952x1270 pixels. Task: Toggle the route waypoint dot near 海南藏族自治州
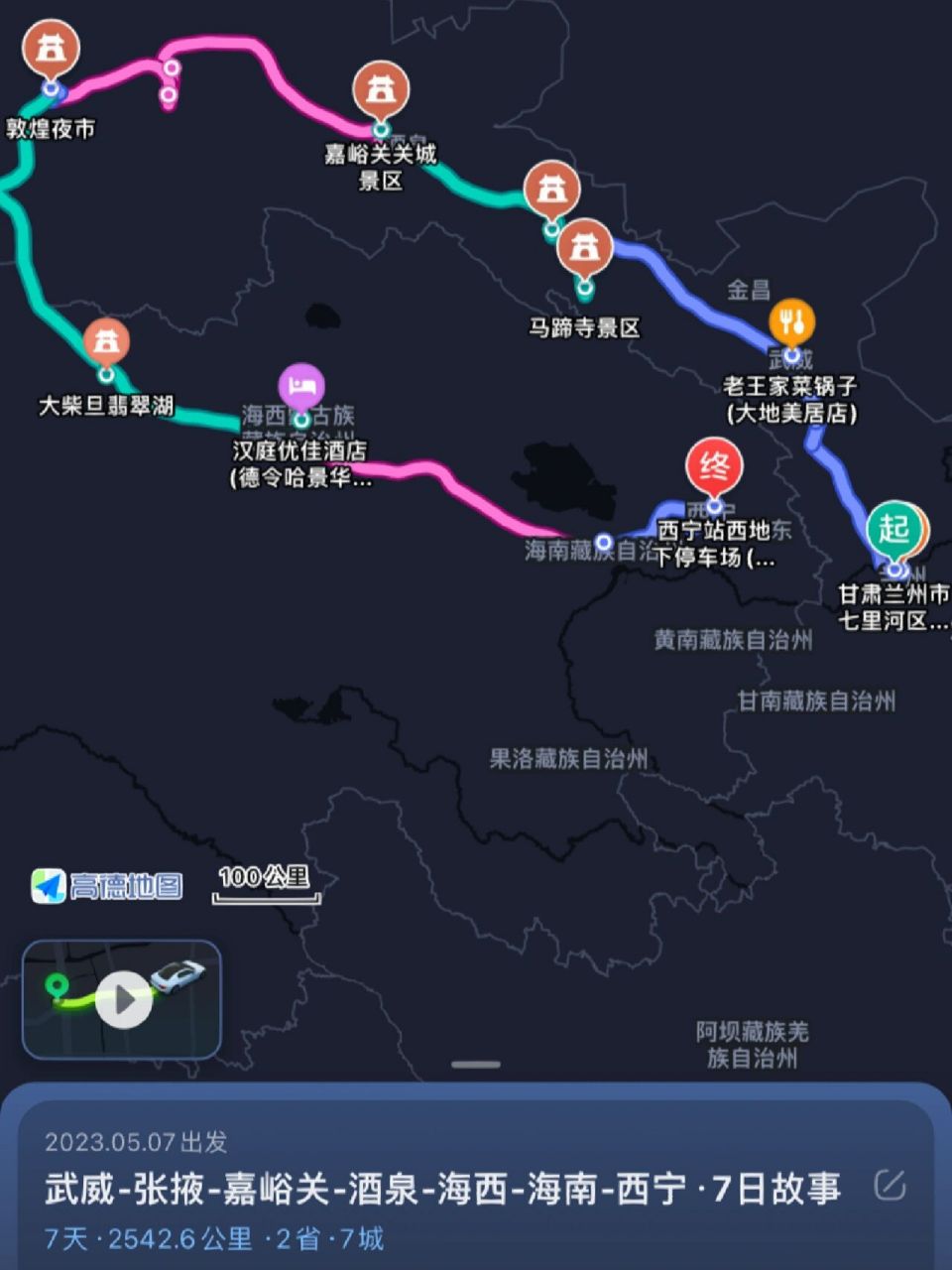pos(606,542)
